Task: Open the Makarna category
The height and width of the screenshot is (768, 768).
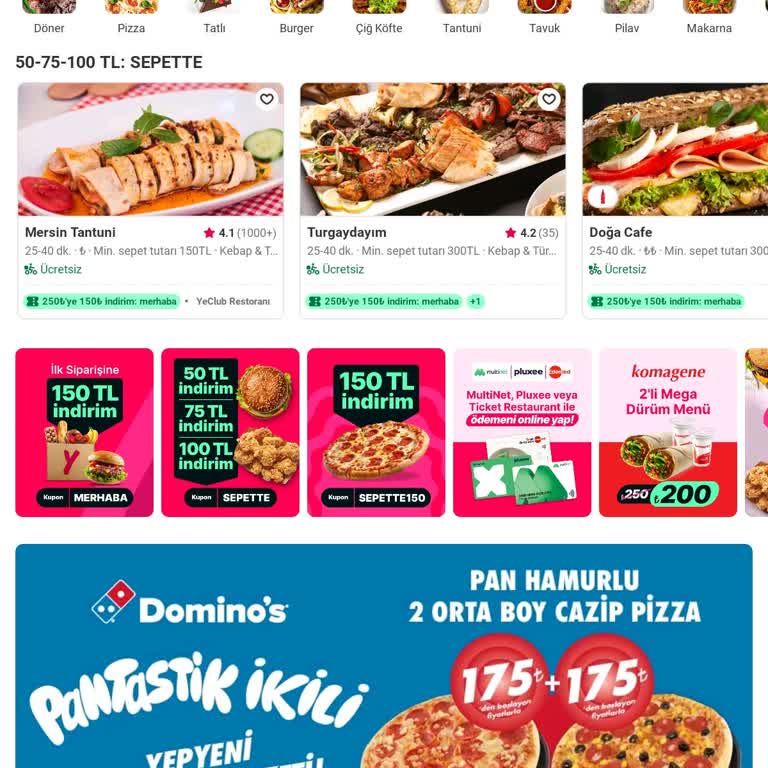Action: pyautogui.click(x=709, y=17)
